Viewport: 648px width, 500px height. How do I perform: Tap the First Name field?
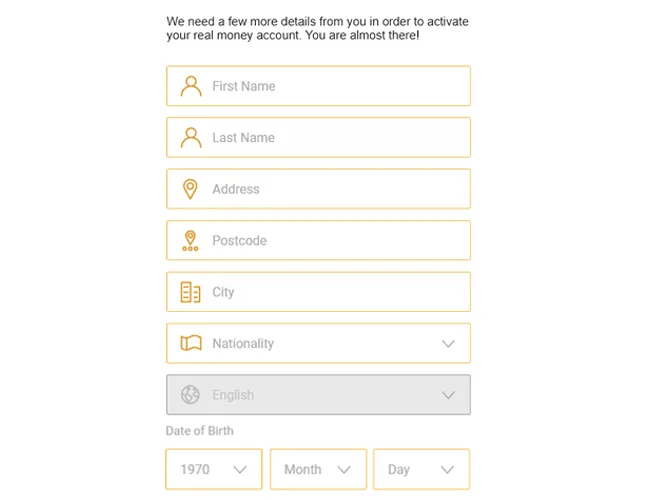click(x=318, y=86)
